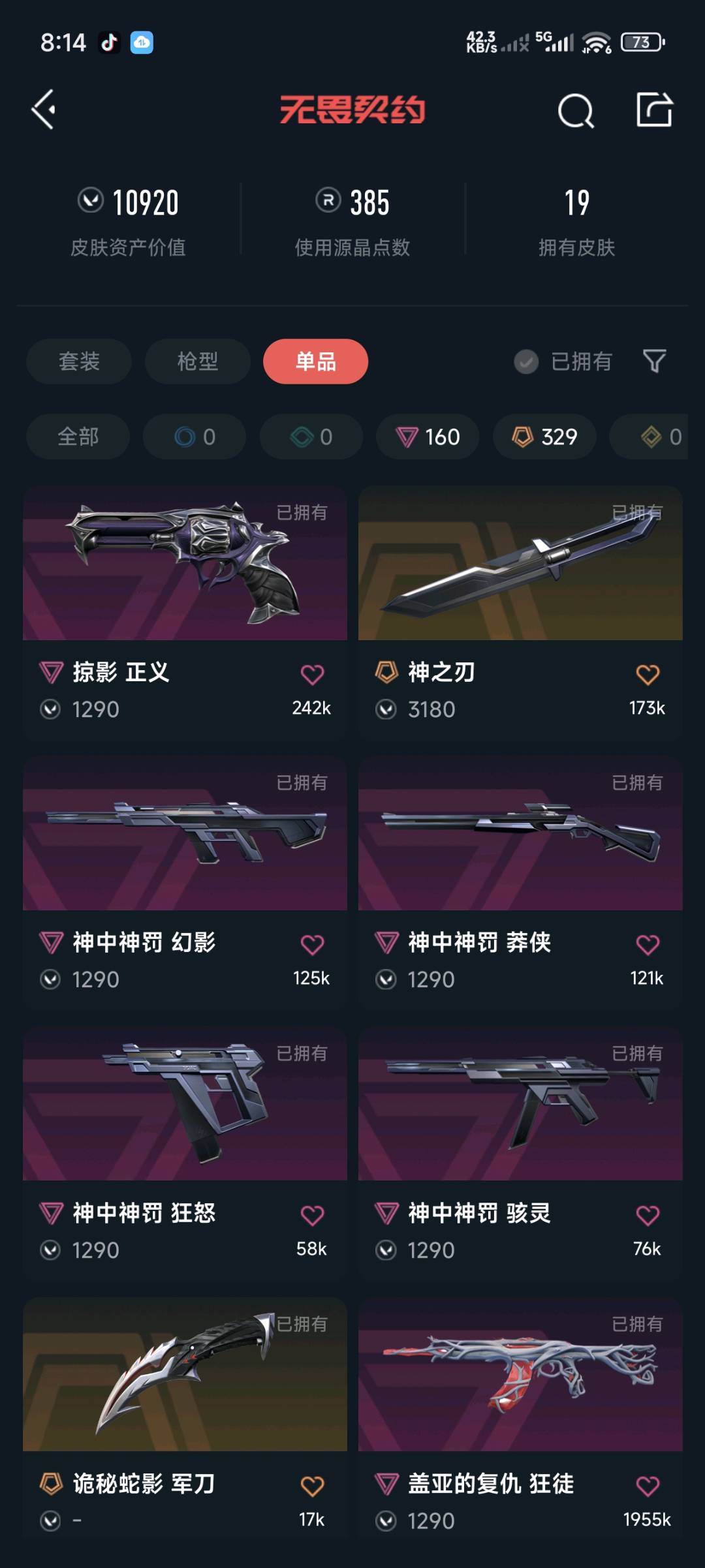Toggle the 已拥有 filter checkbox
705x1568 pixels.
(526, 361)
